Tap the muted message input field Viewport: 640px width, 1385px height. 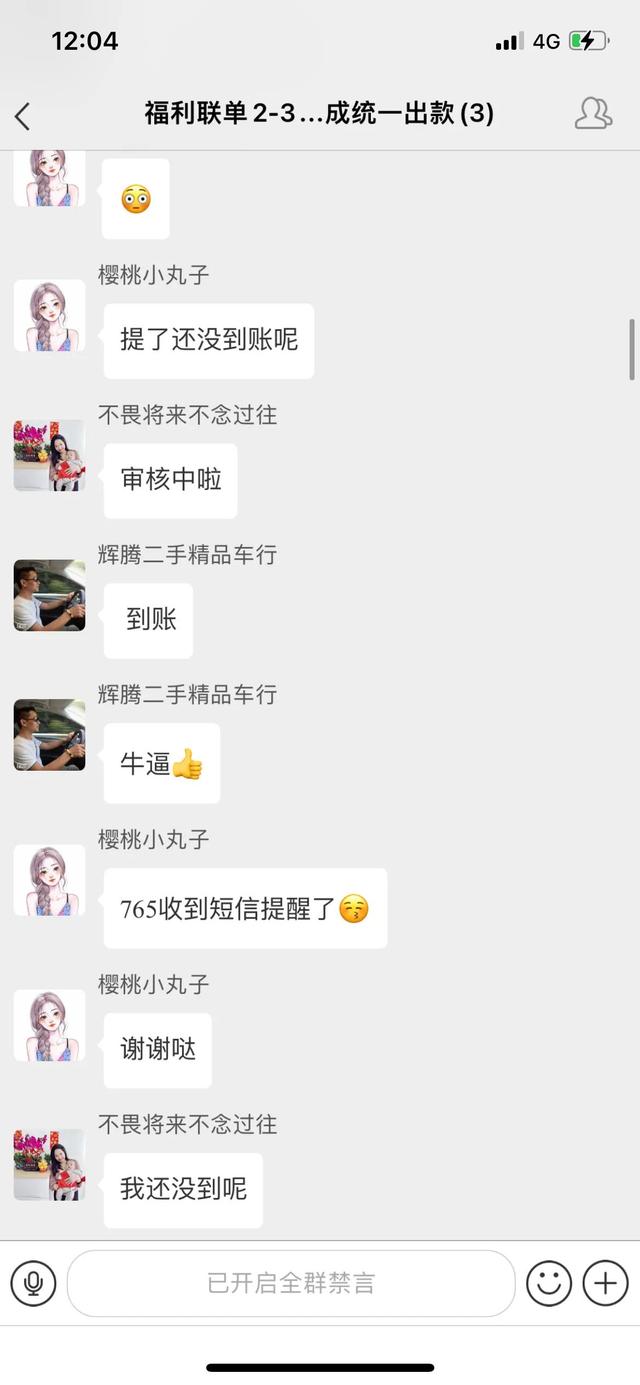290,1282
